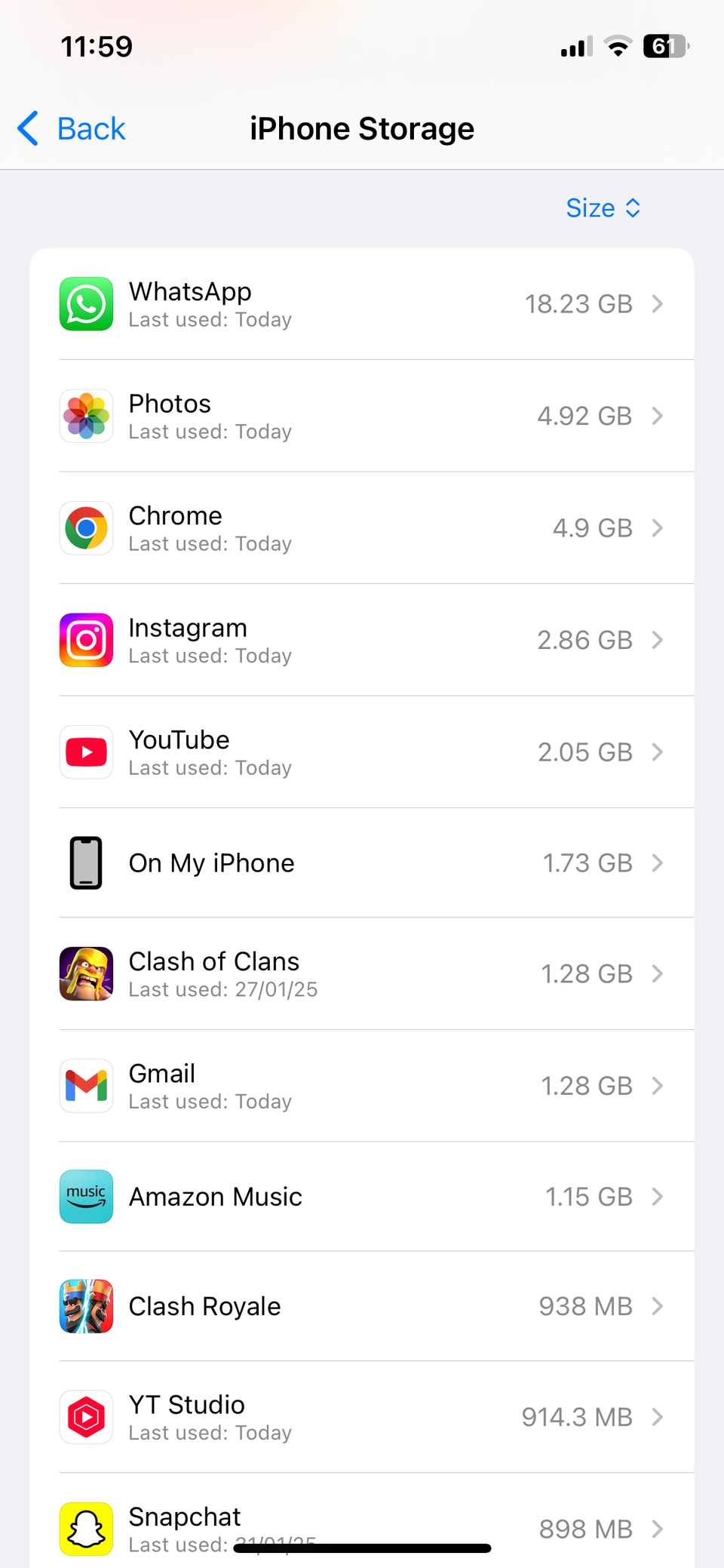Select the Clash of Clans icon
This screenshot has width=724, height=1568.
pos(86,973)
